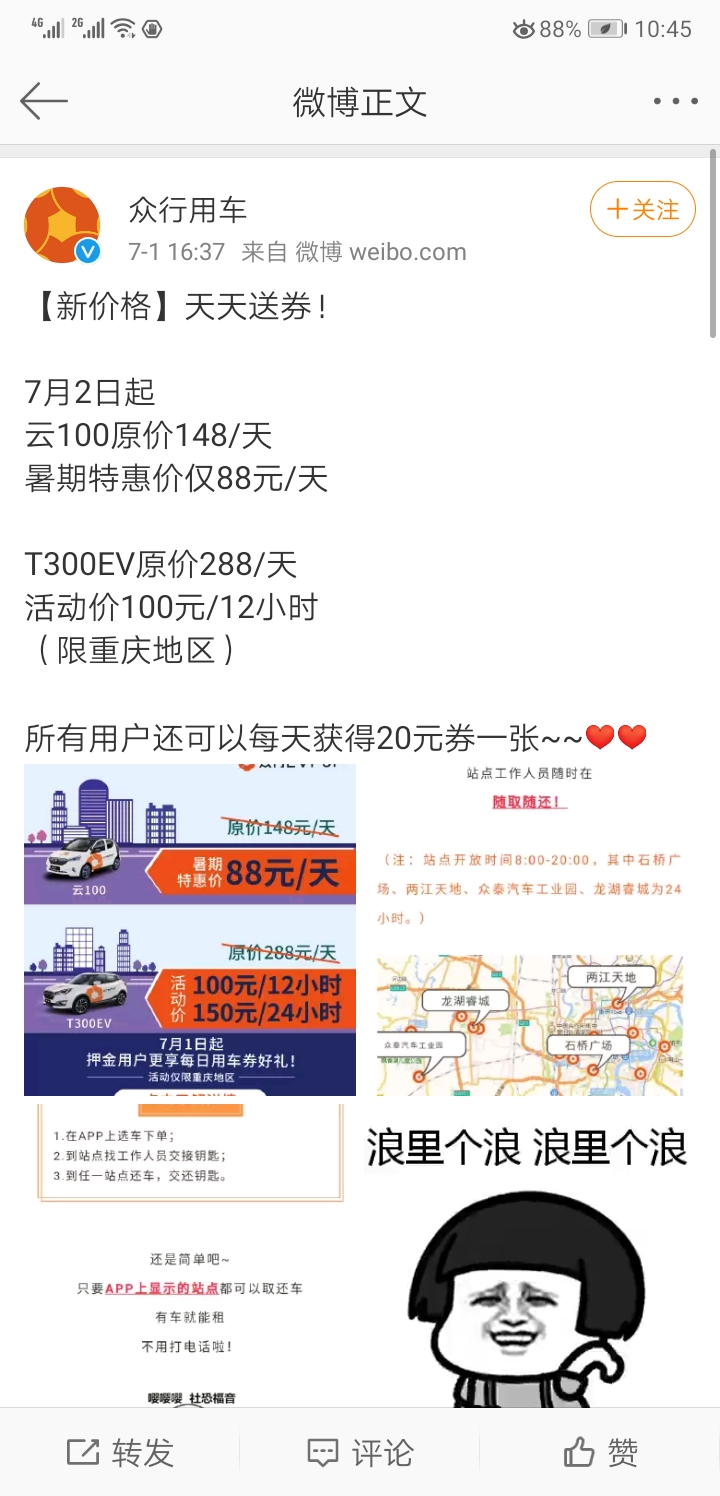Like this post with 赞
Image resolution: width=720 pixels, height=1496 pixels.
tap(600, 1452)
